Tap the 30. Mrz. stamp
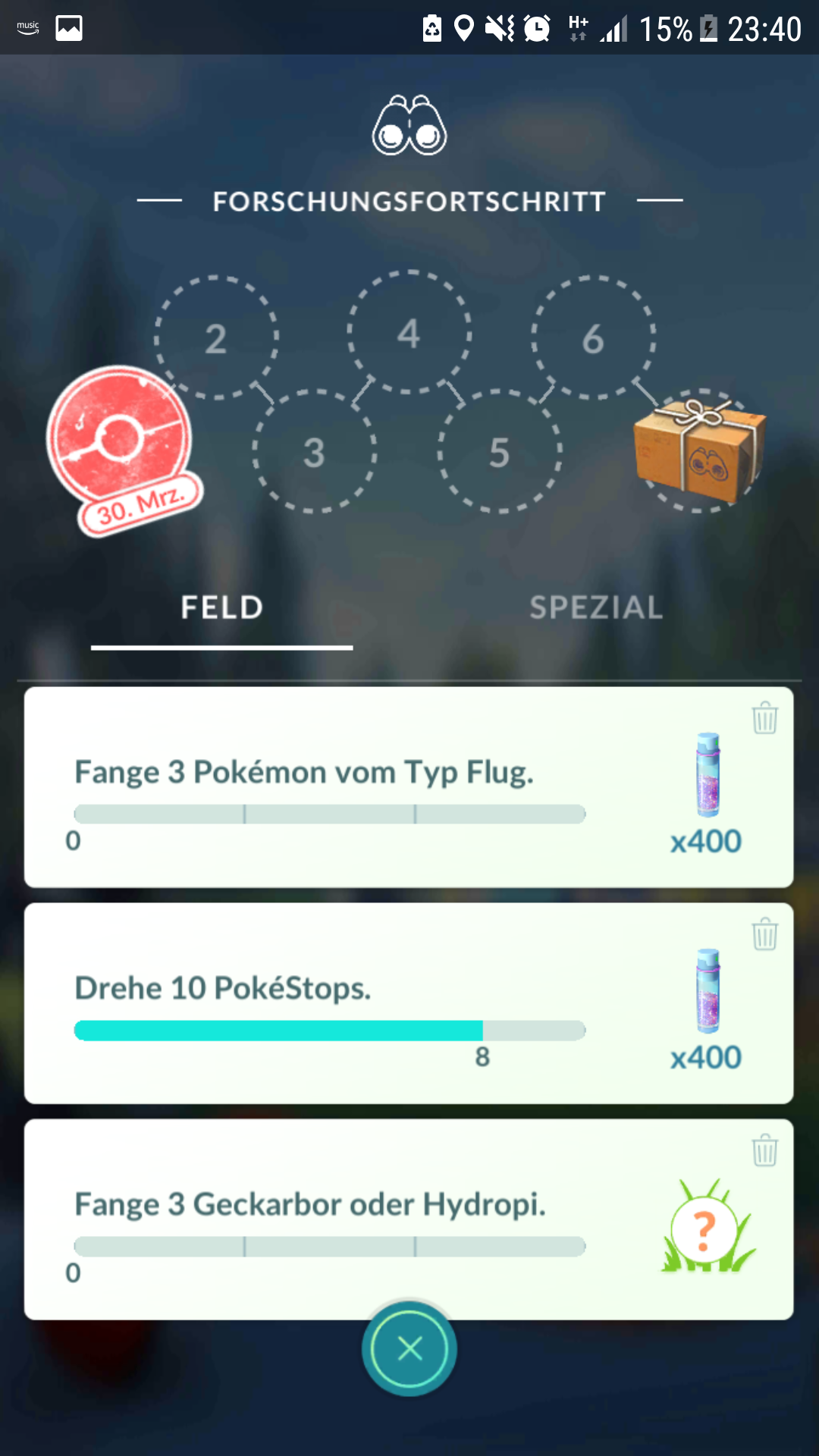819x1456 pixels. pyautogui.click(x=121, y=447)
